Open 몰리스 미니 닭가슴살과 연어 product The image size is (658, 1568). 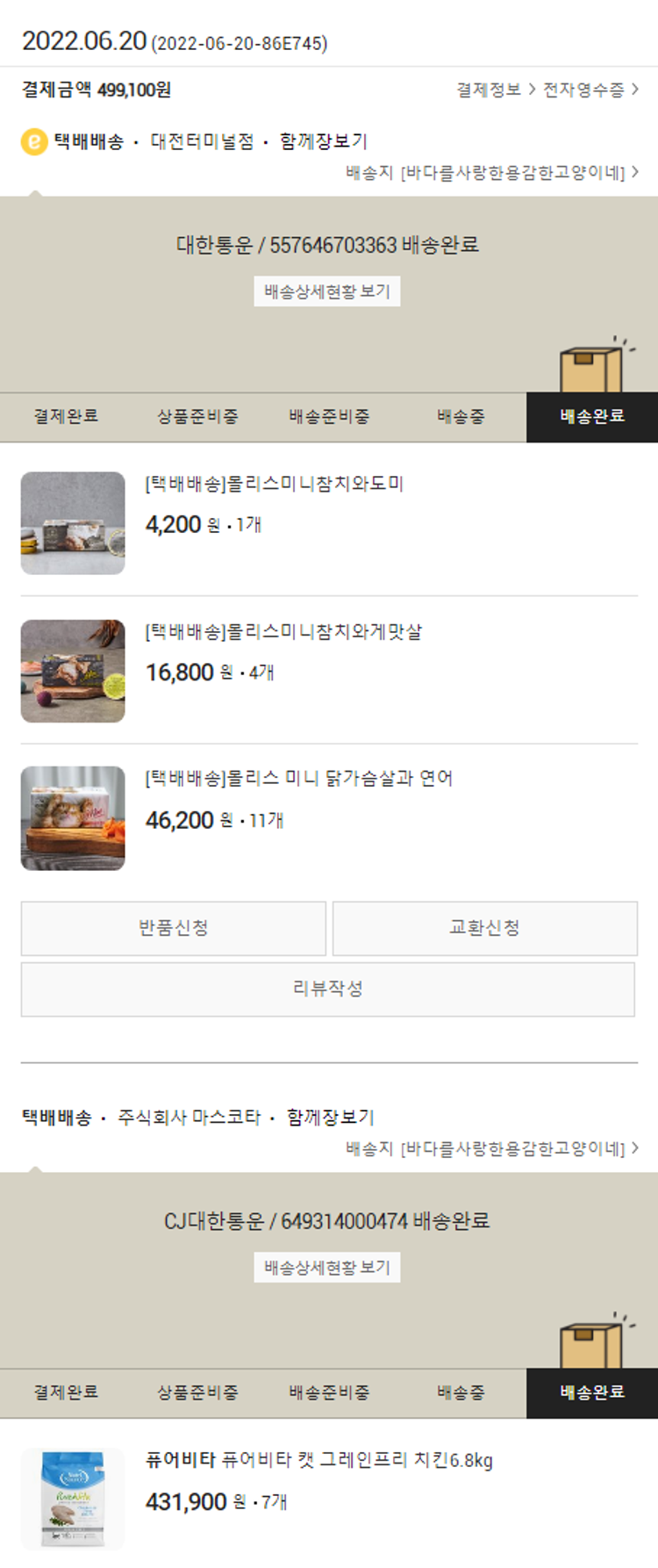coord(298,779)
